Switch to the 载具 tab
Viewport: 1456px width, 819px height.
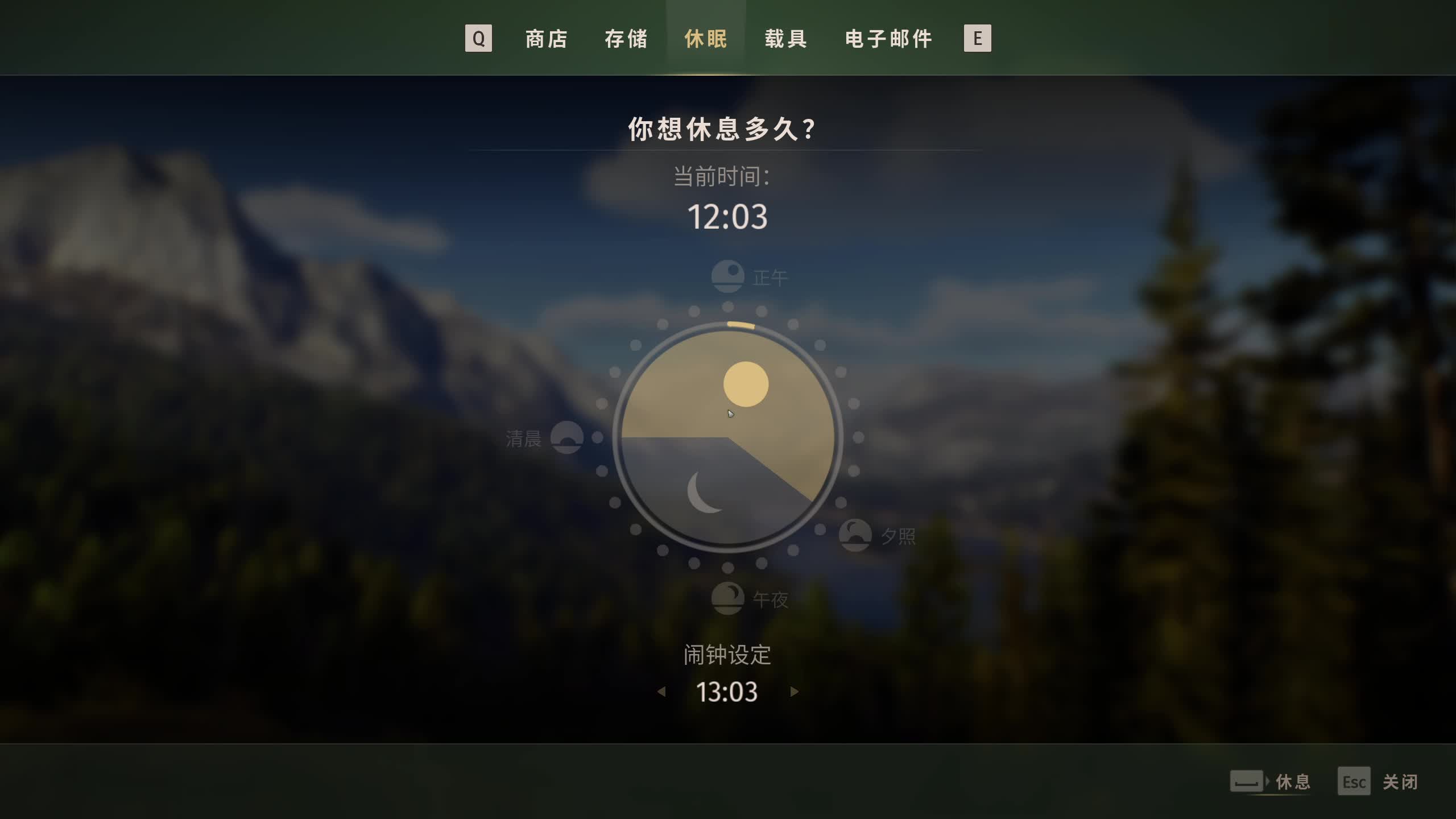point(785,39)
